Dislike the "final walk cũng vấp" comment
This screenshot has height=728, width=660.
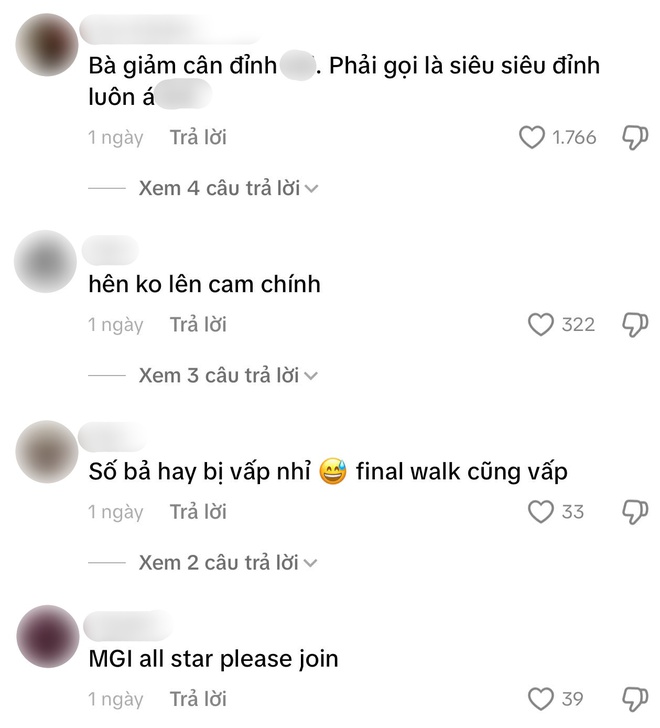tap(635, 512)
